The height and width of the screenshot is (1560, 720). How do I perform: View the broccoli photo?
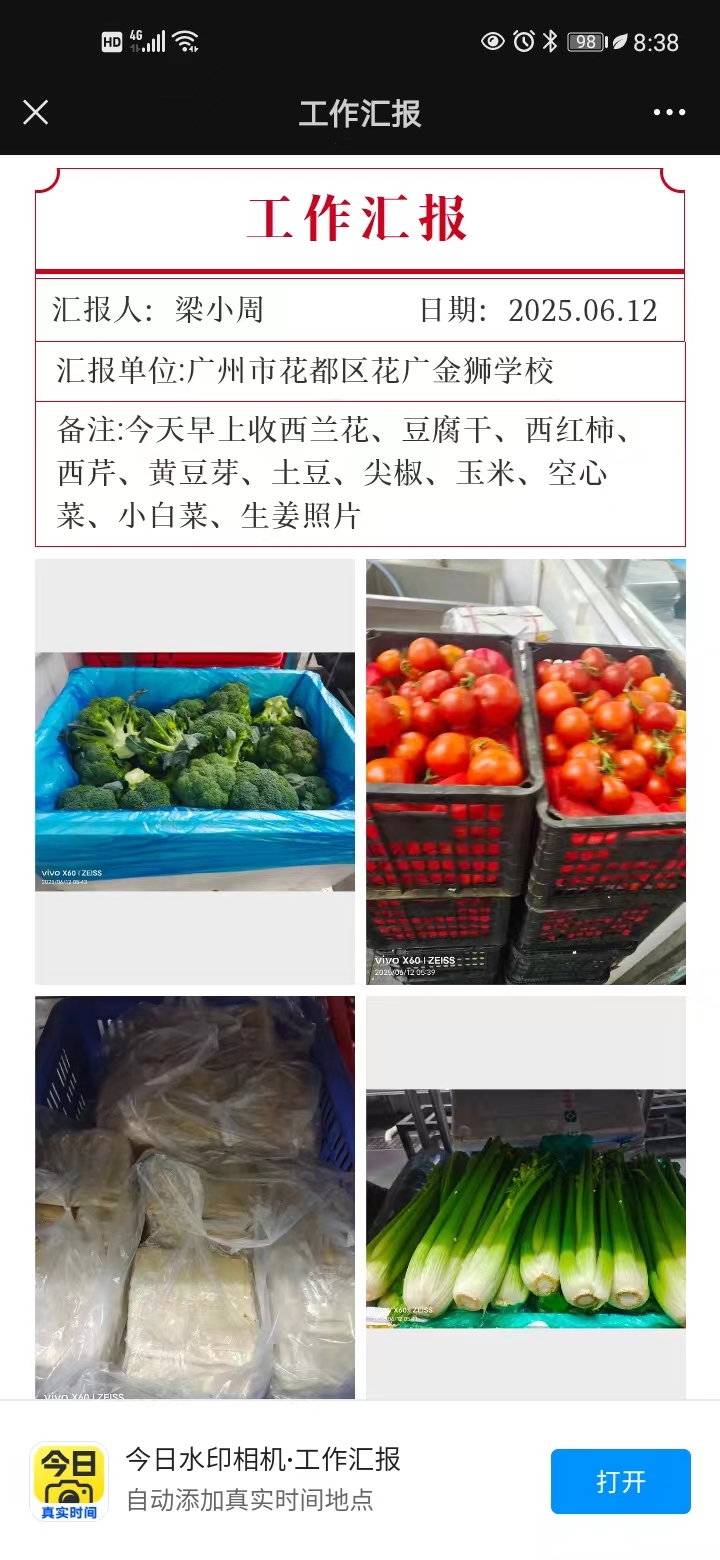[x=195, y=771]
